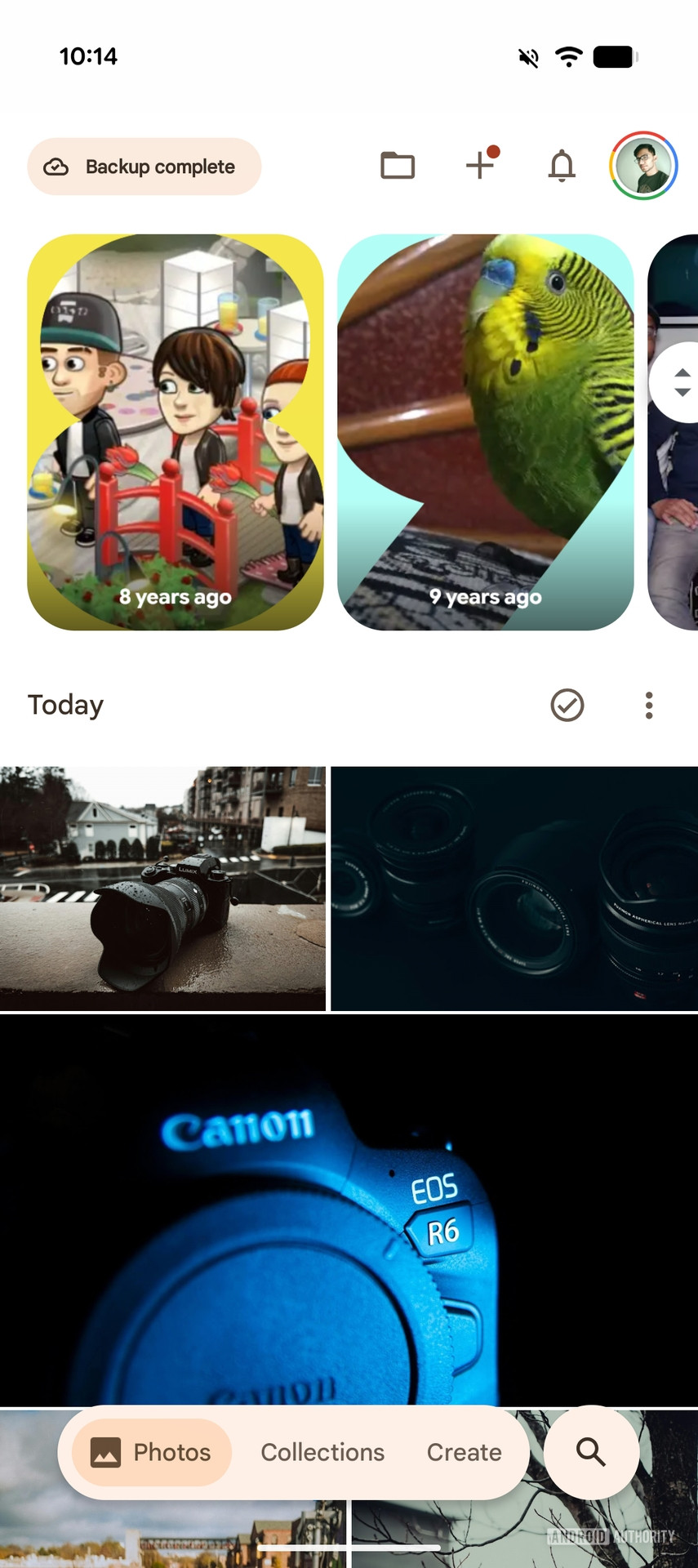
Task: View the 9 years ago memory
Action: [485, 432]
